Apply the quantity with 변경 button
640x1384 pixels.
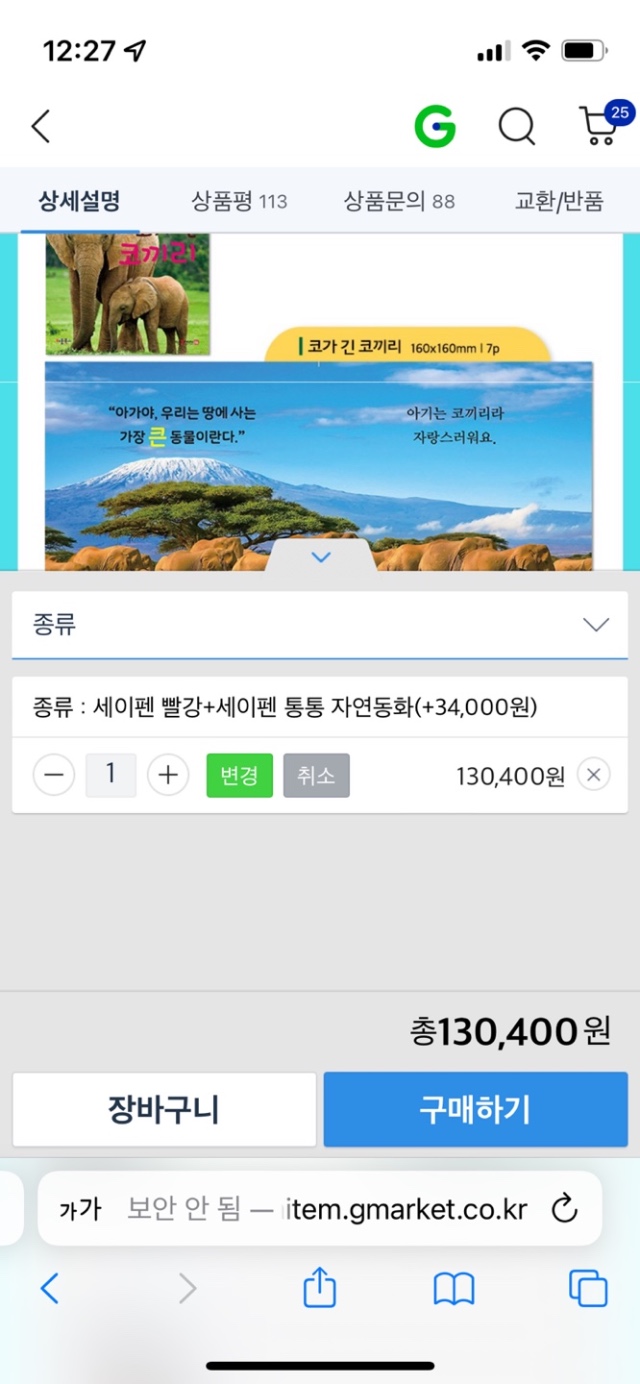point(240,775)
